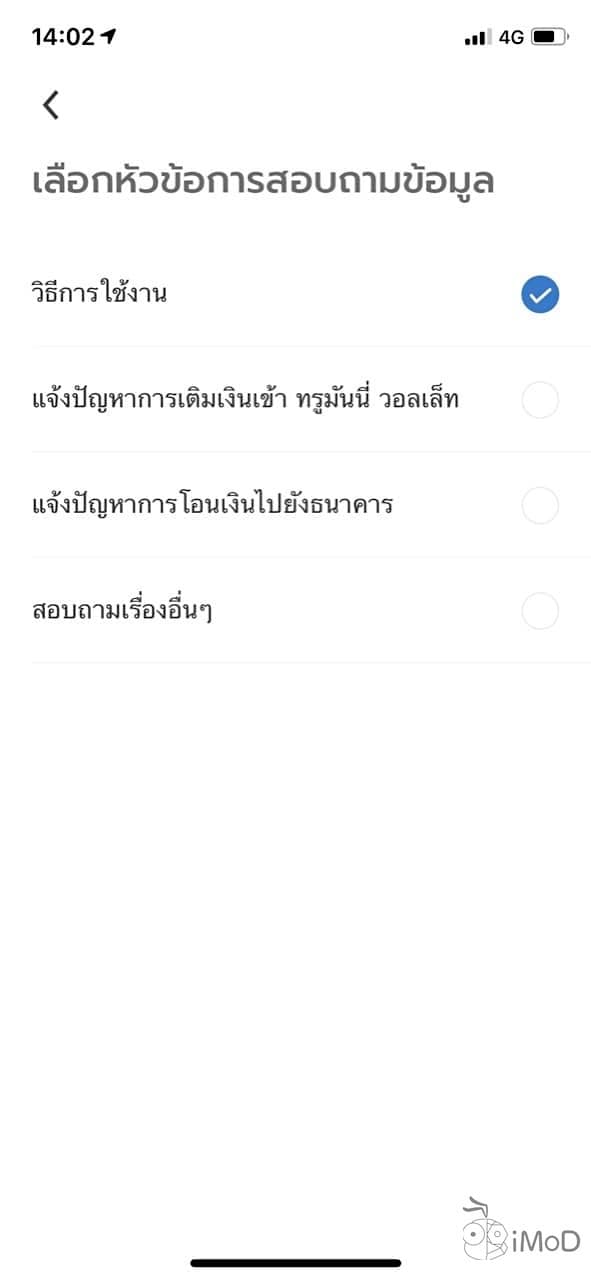Select สอบถามเรื่องอื่นๆ option
The height and width of the screenshot is (1280, 591).
pos(295,610)
